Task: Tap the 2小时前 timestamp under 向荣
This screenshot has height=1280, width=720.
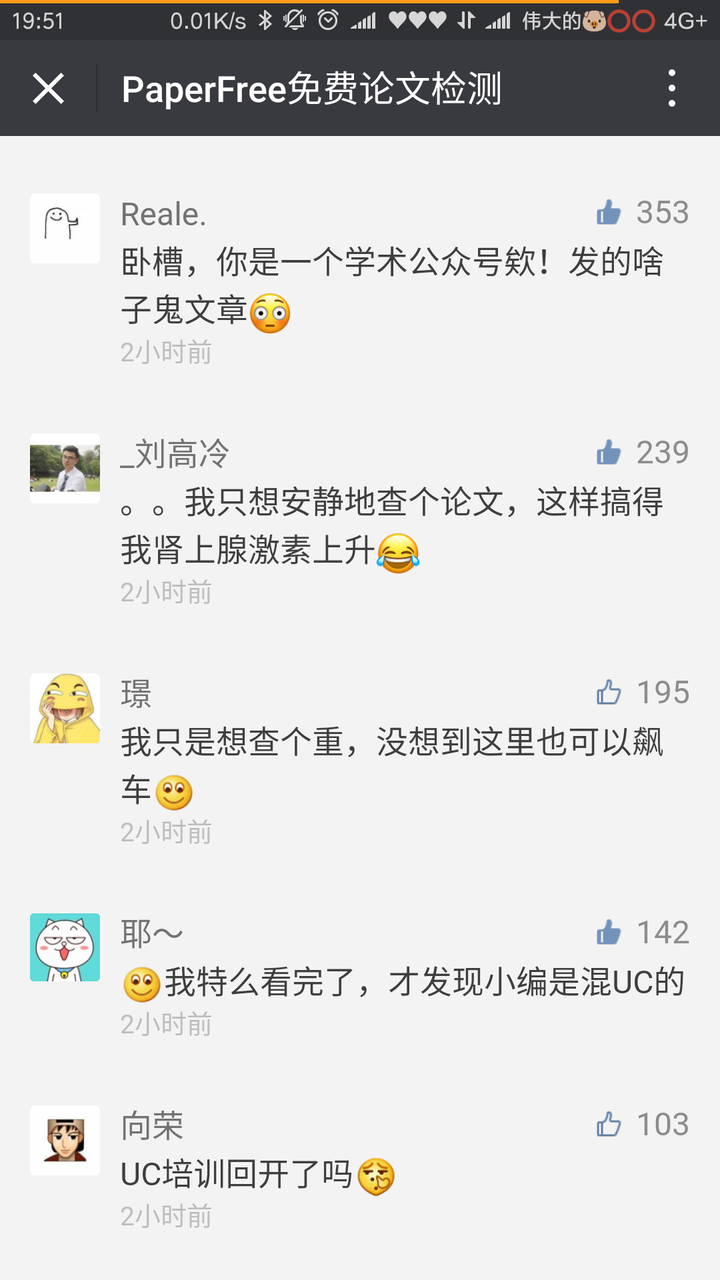Action: click(166, 1216)
